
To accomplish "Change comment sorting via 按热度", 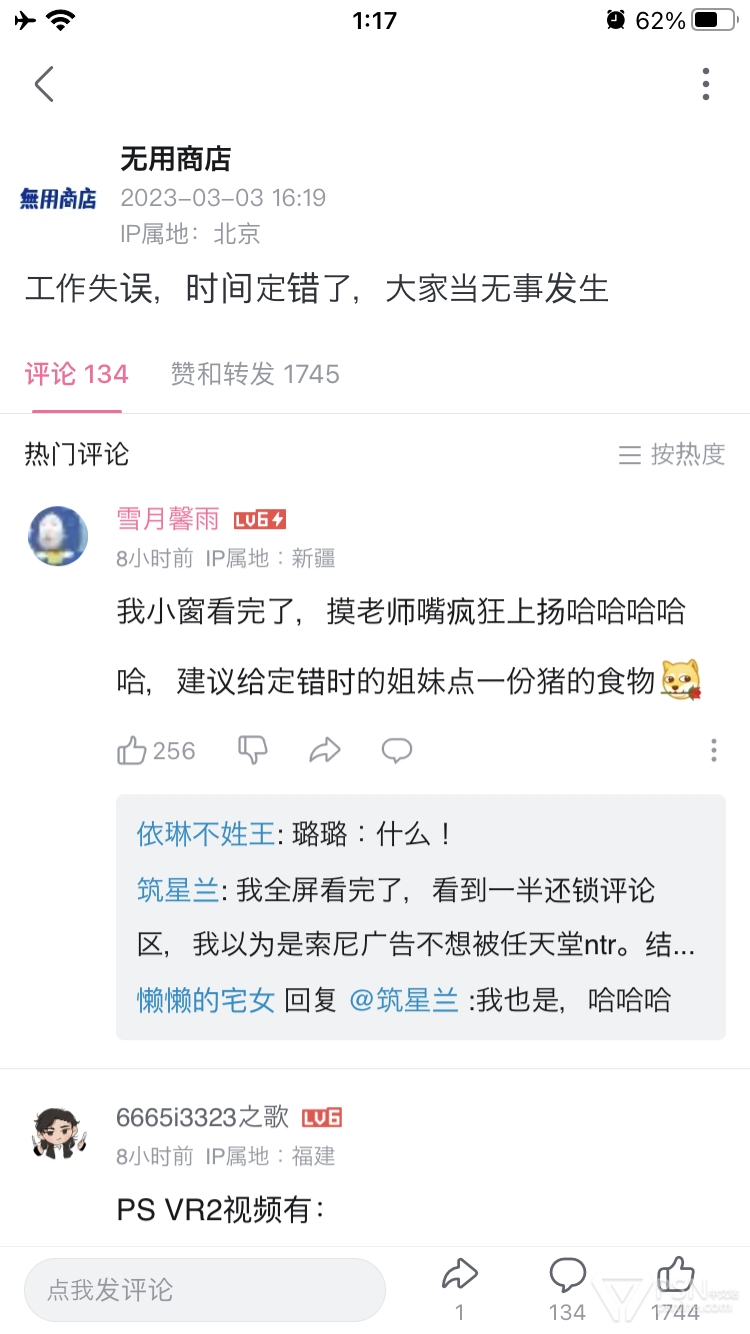I will (x=672, y=455).
